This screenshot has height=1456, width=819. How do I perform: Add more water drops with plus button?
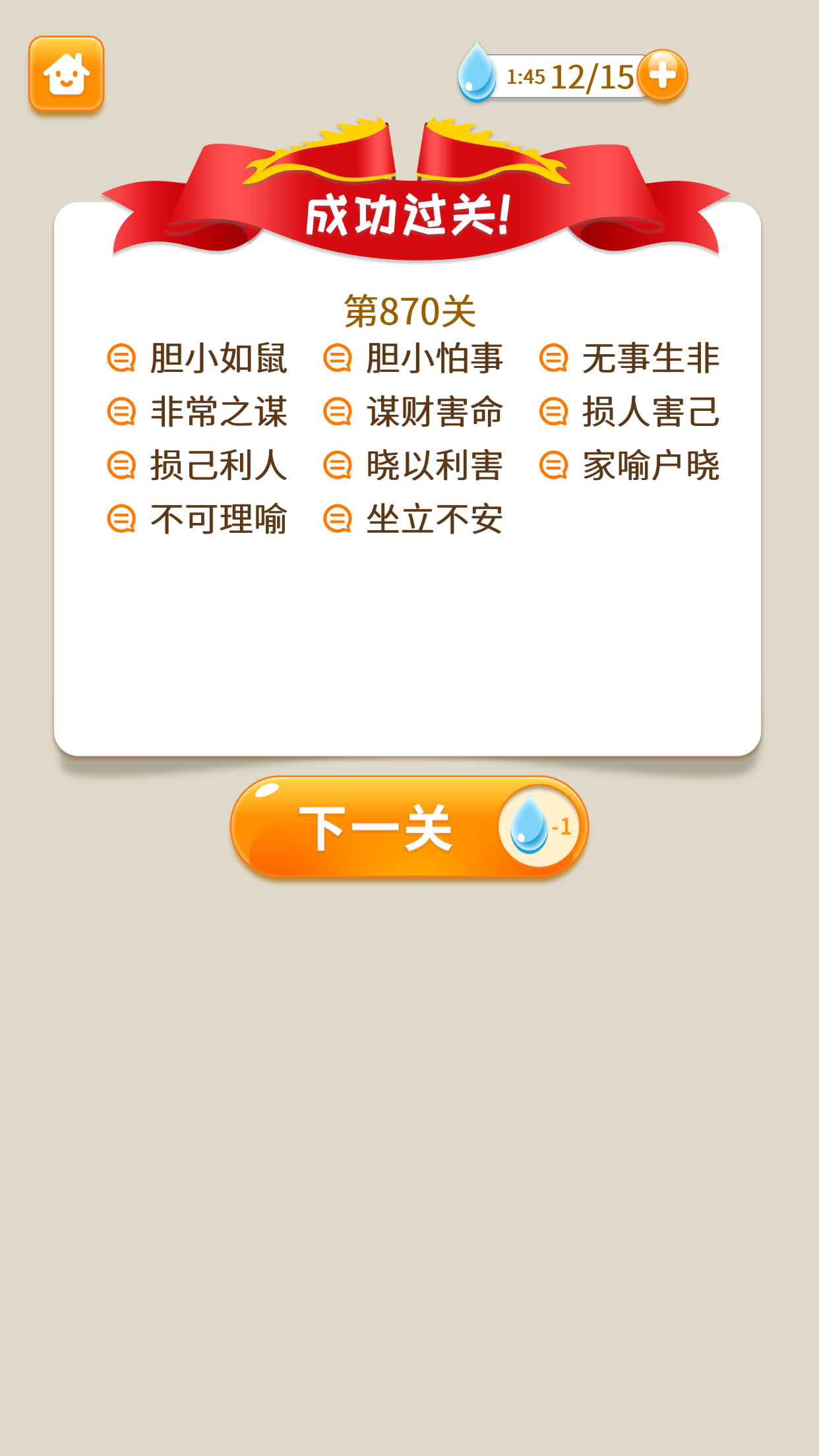tap(663, 75)
